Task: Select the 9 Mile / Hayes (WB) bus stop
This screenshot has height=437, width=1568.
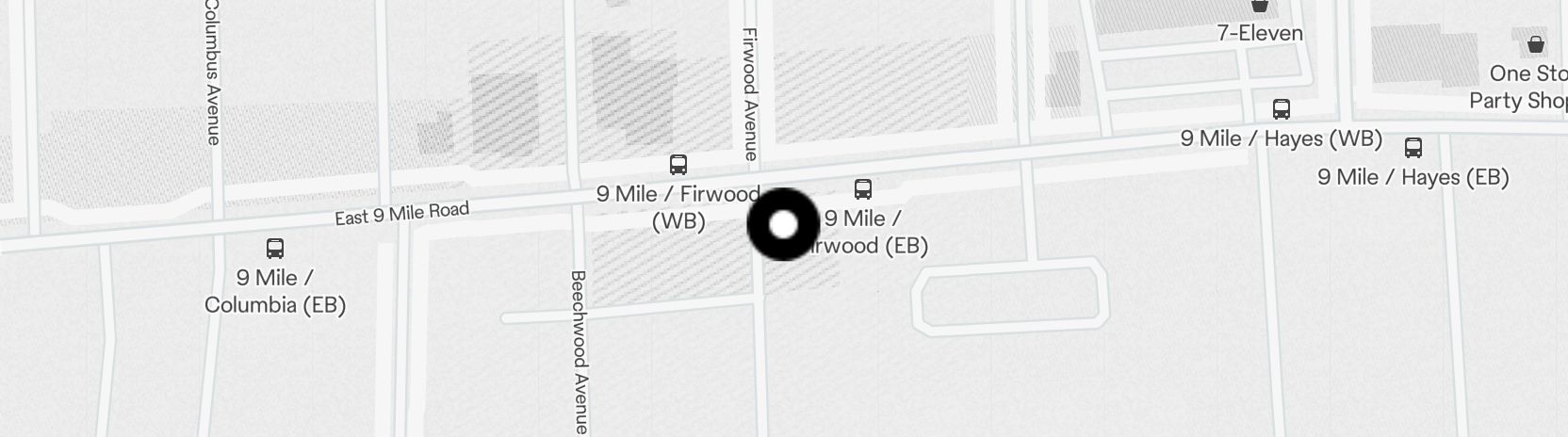Action: [1281, 109]
